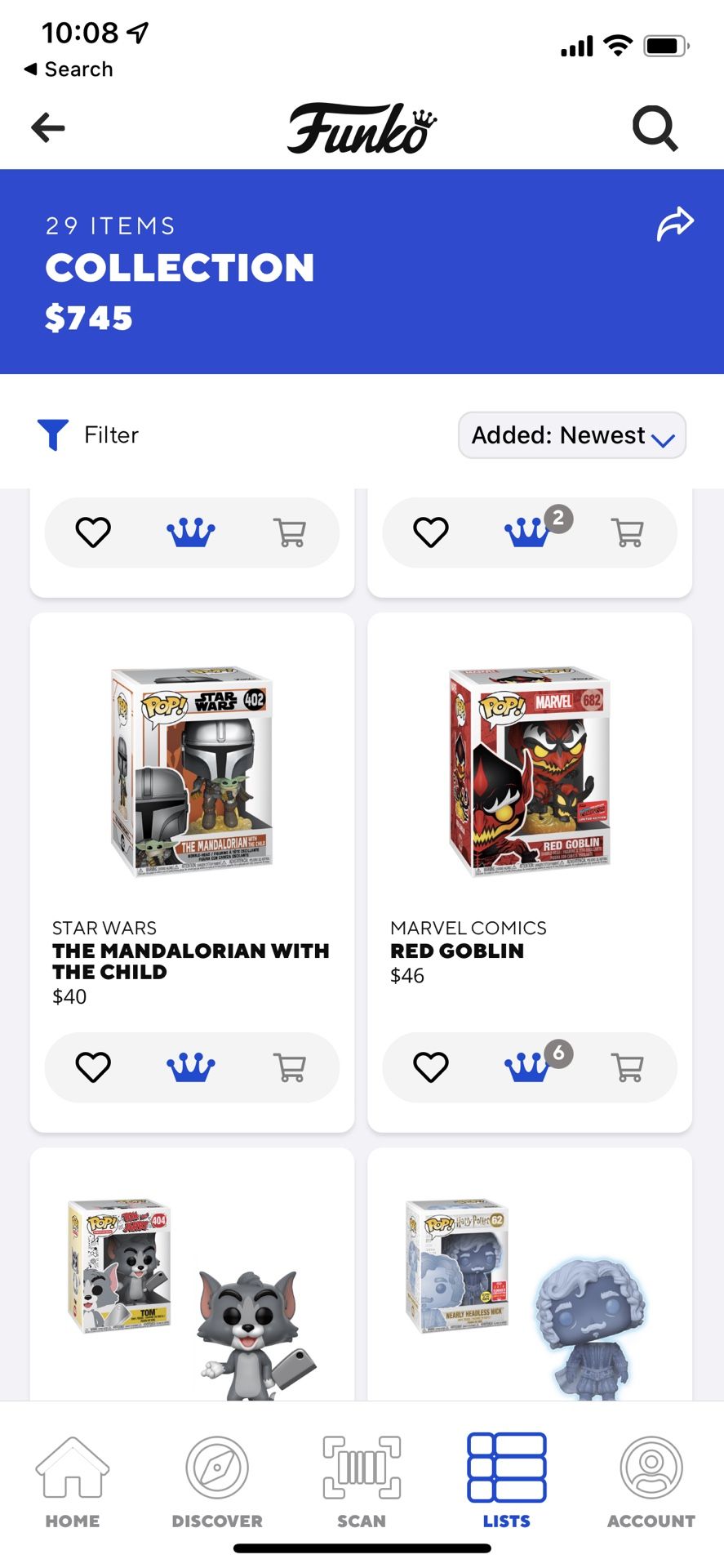
Task: Select the Filter funnel icon
Action: 52,434
